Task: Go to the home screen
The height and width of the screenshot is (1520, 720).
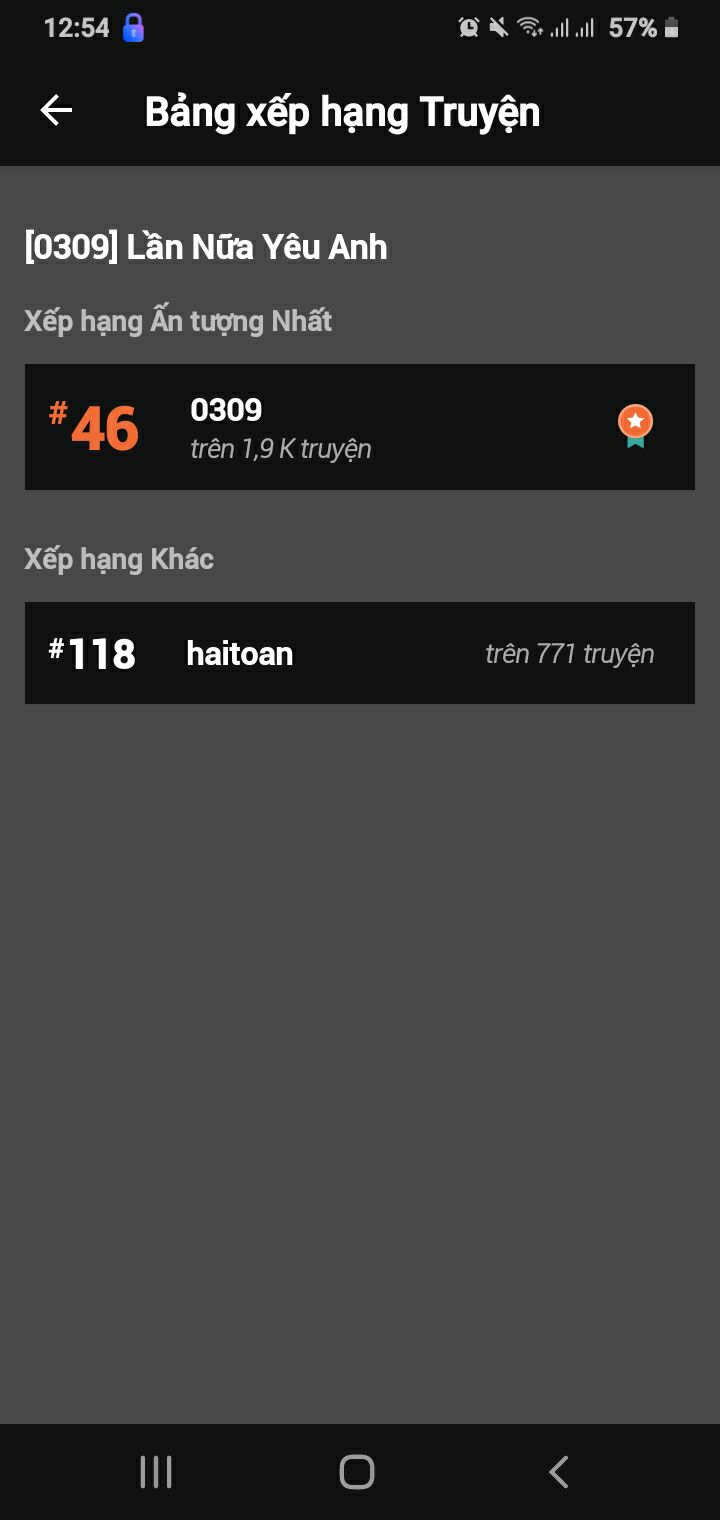Action: click(357, 1472)
